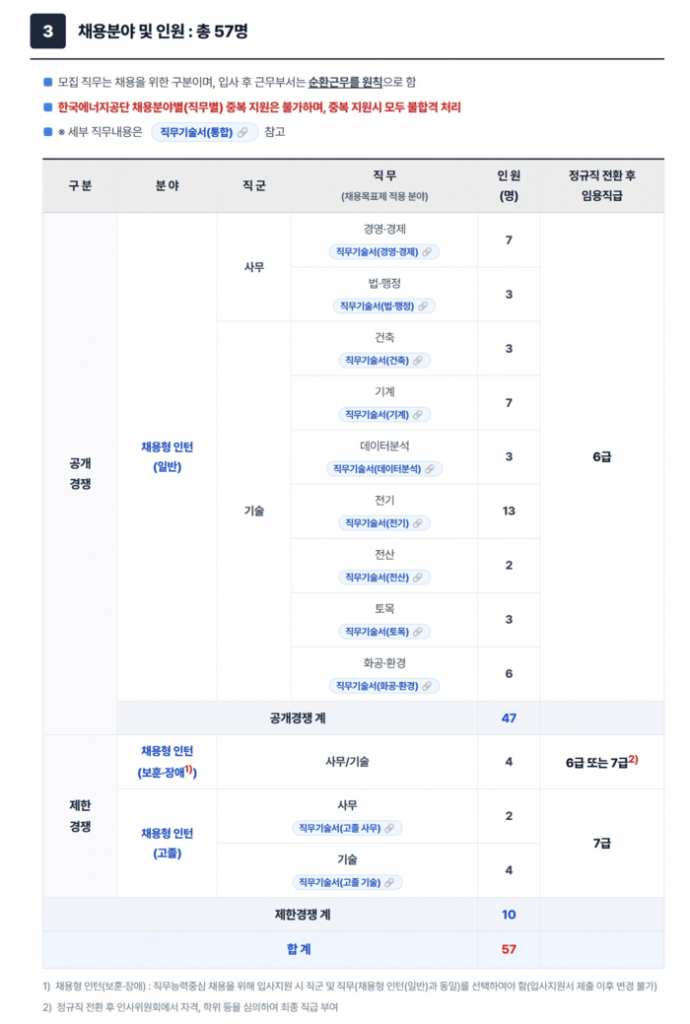Tap the 직무기술서(전산) chip

384,577
